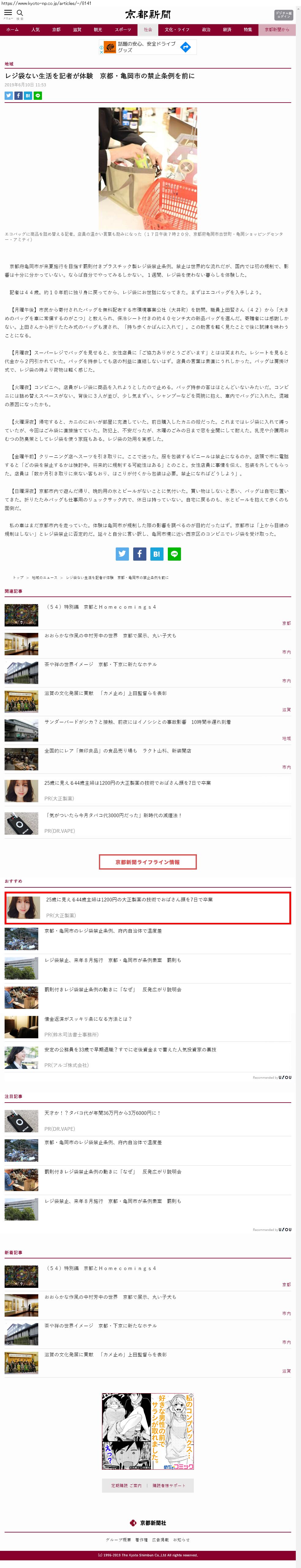Tap the デジタル版ログイン button
Image resolution: width=301 pixels, height=1568 pixels.
[283, 15]
